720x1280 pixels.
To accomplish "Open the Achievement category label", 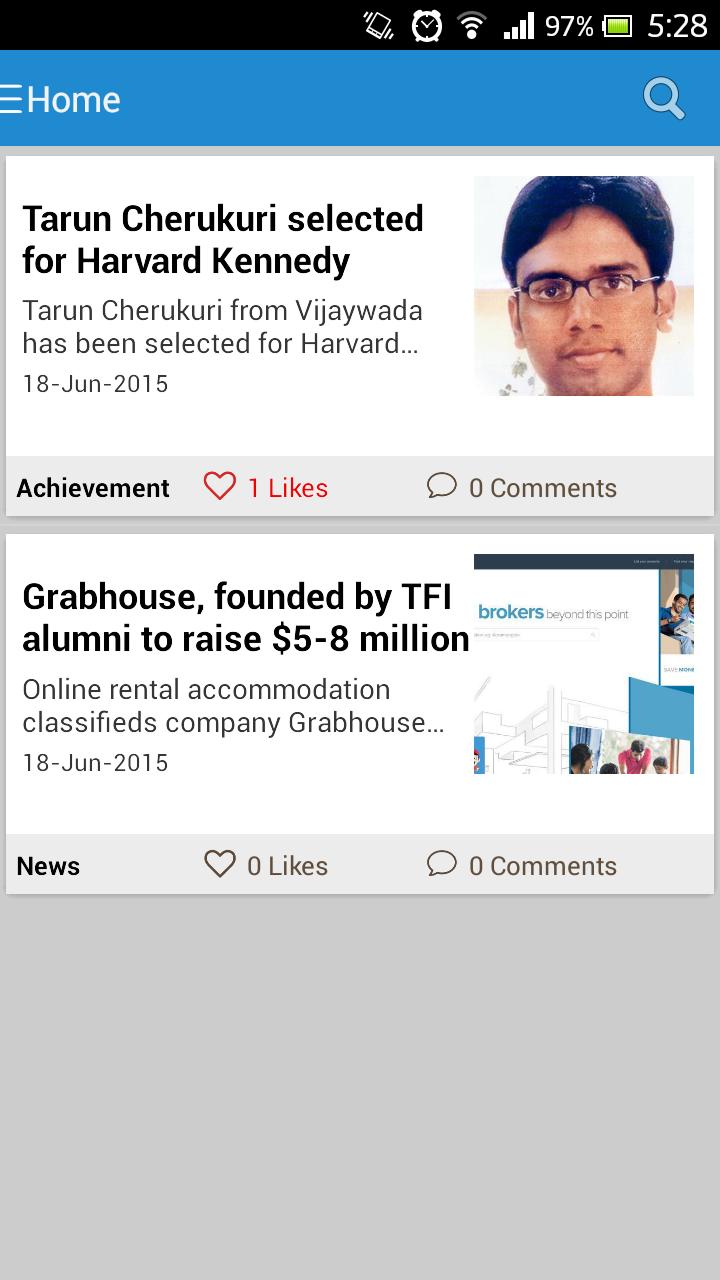I will [92, 488].
